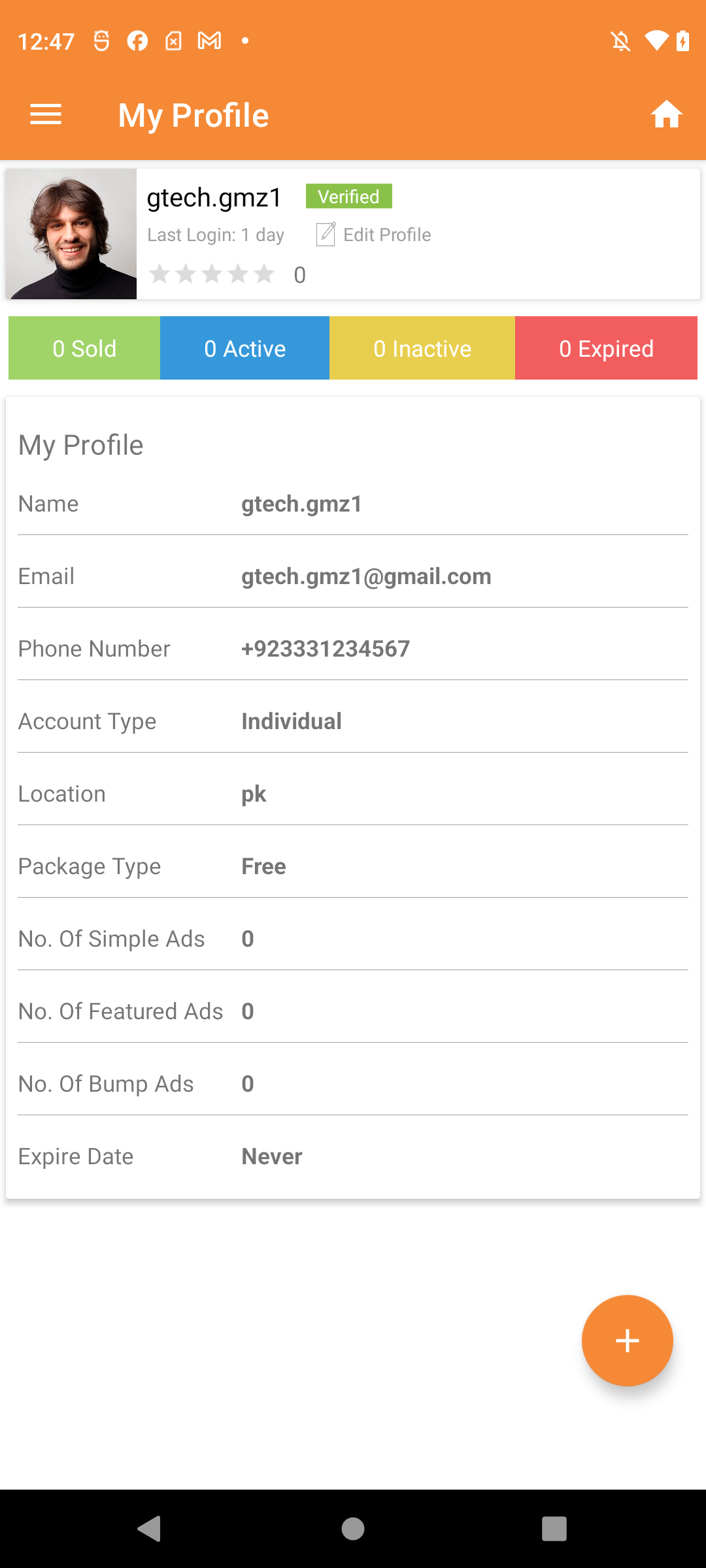Image resolution: width=706 pixels, height=1568 pixels.
Task: Open the recent apps button
Action: coord(554,1529)
